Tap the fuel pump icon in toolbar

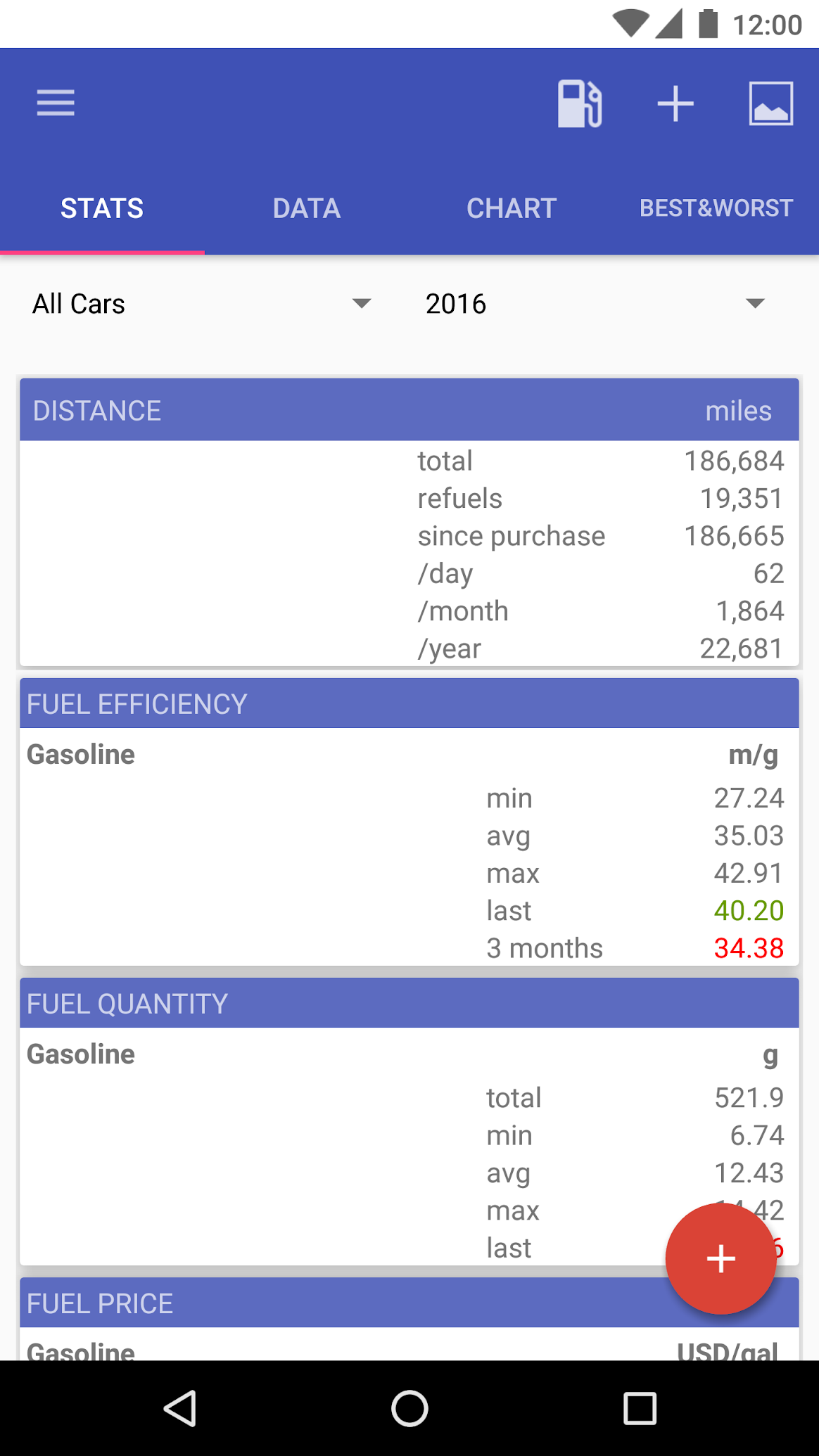click(580, 104)
